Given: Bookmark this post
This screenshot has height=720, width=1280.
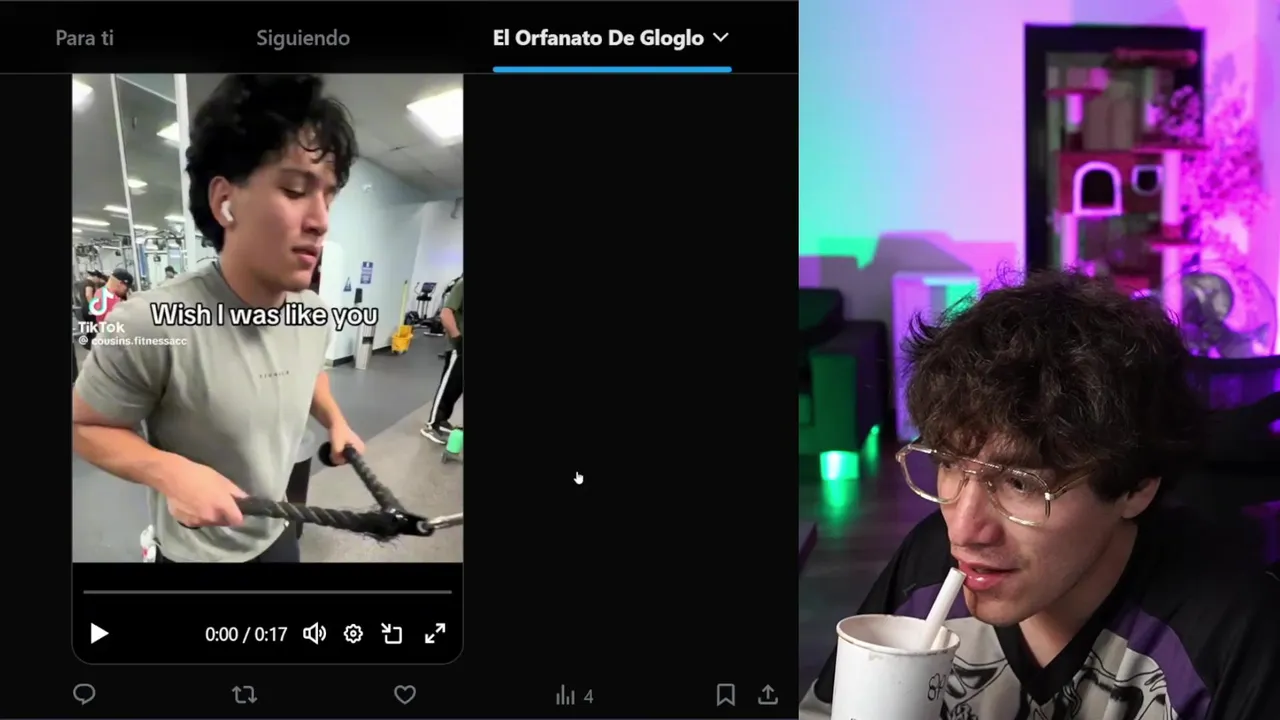Looking at the screenshot, I should [x=726, y=694].
